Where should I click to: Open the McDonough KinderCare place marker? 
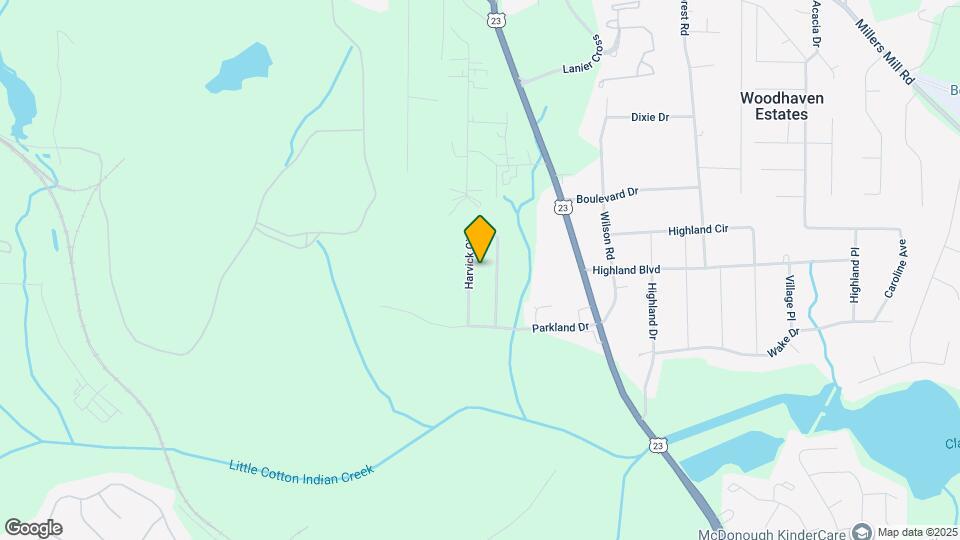861,532
